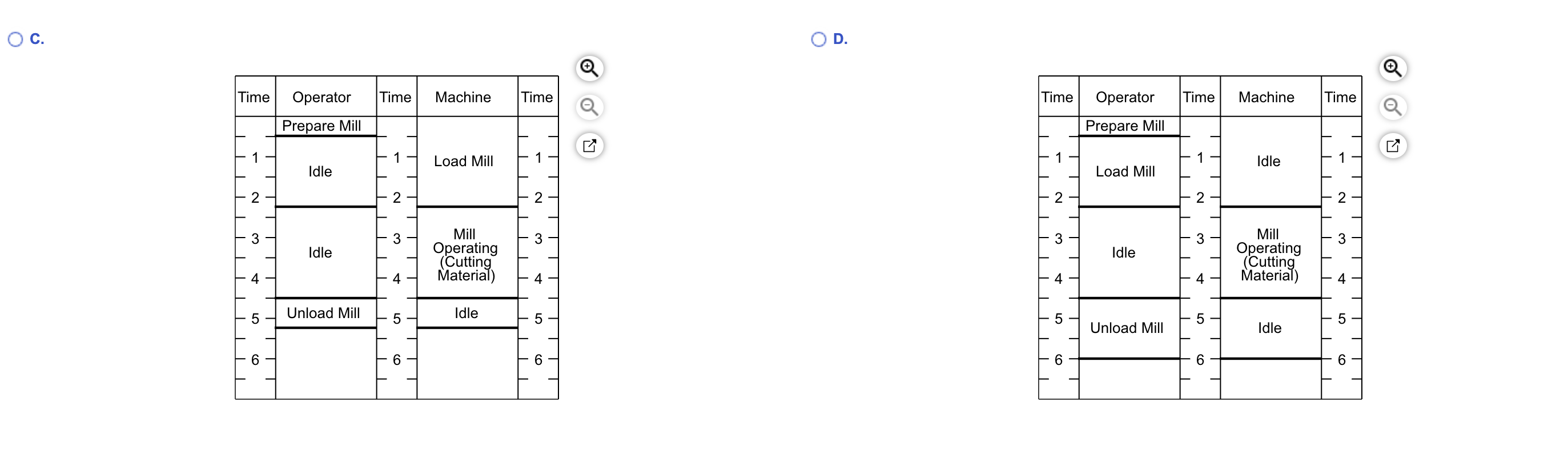The image size is (1568, 450).
Task: Zoom in on chart C
Action: point(589,68)
